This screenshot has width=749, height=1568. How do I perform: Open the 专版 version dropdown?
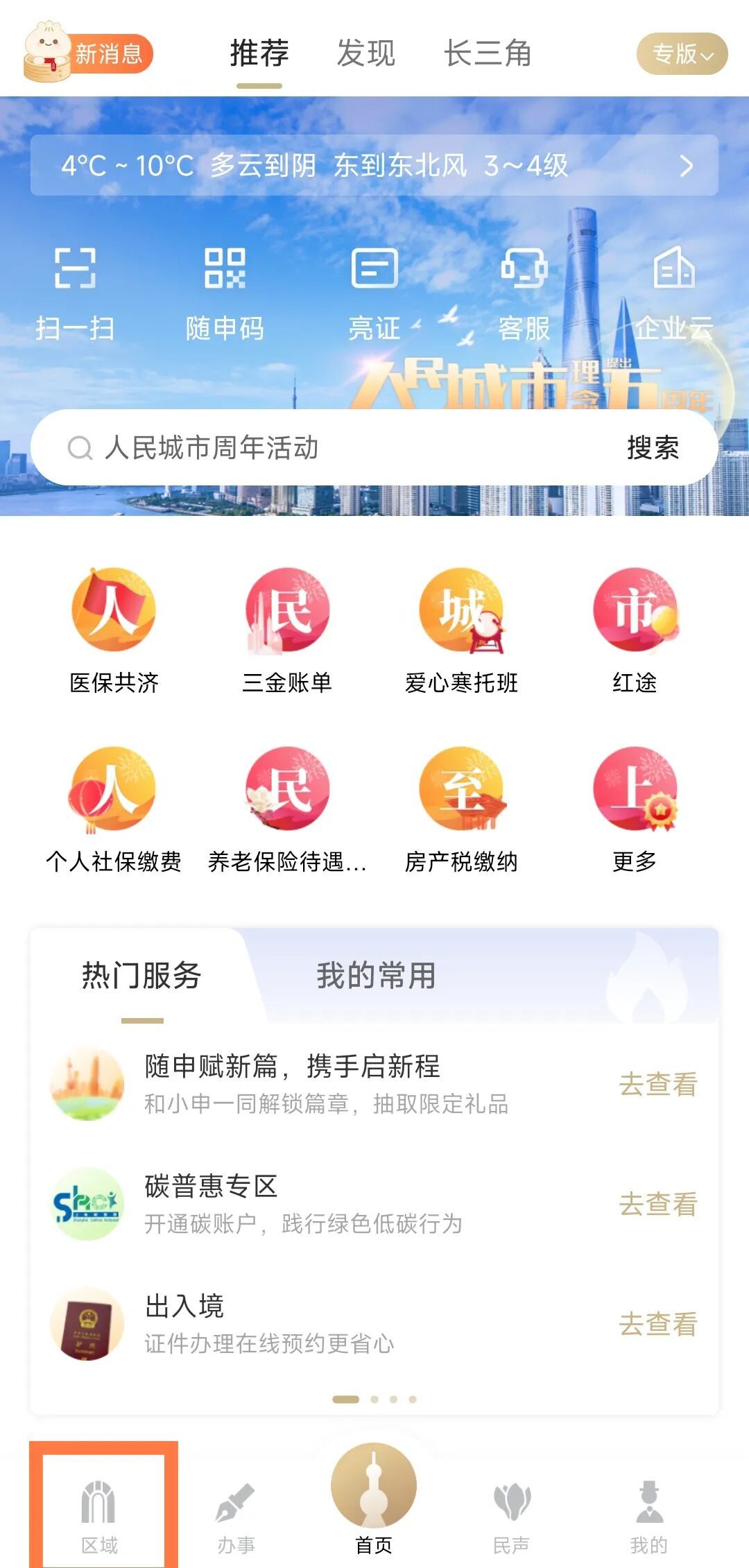coord(682,54)
